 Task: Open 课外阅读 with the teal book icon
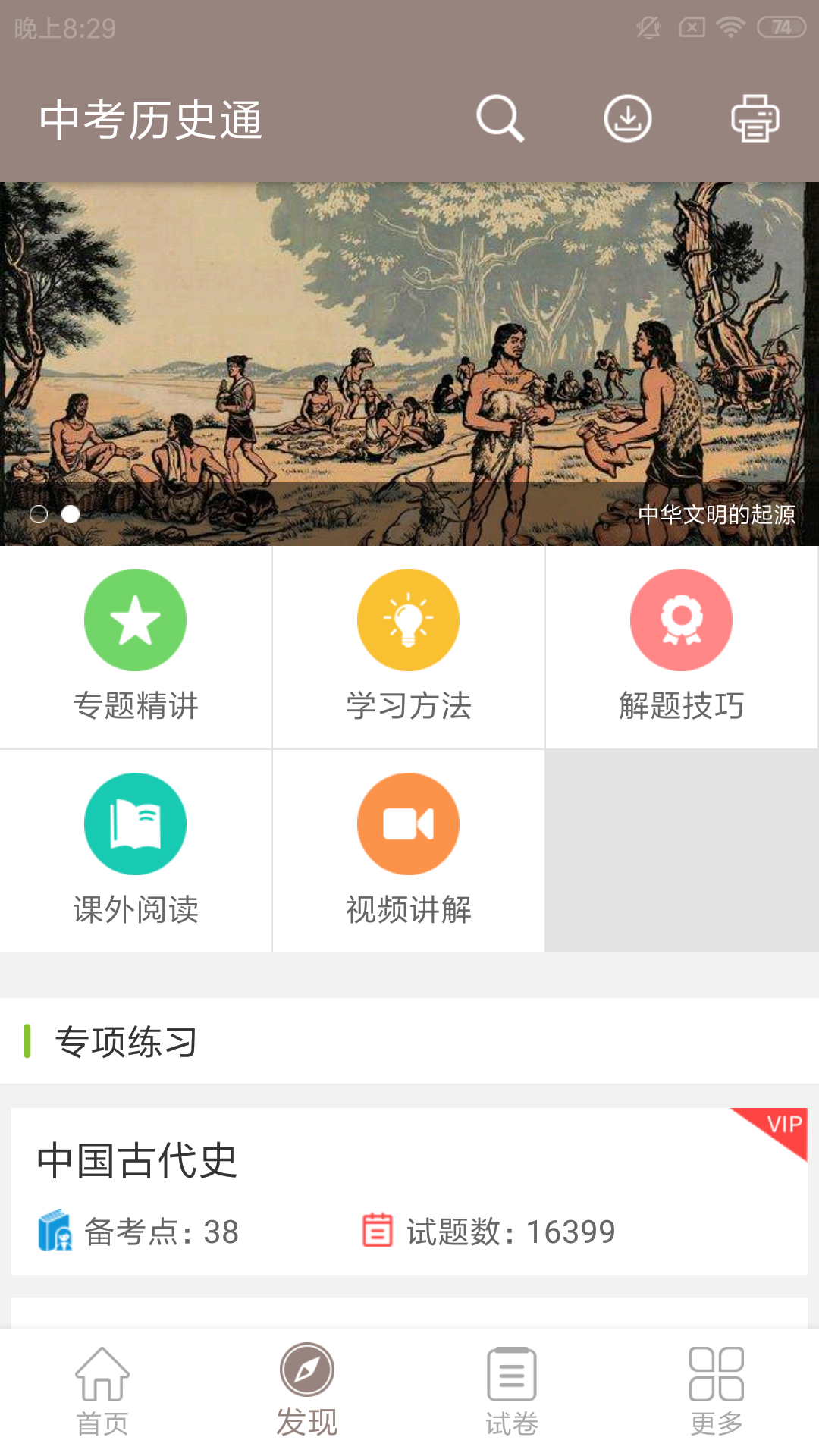click(135, 824)
